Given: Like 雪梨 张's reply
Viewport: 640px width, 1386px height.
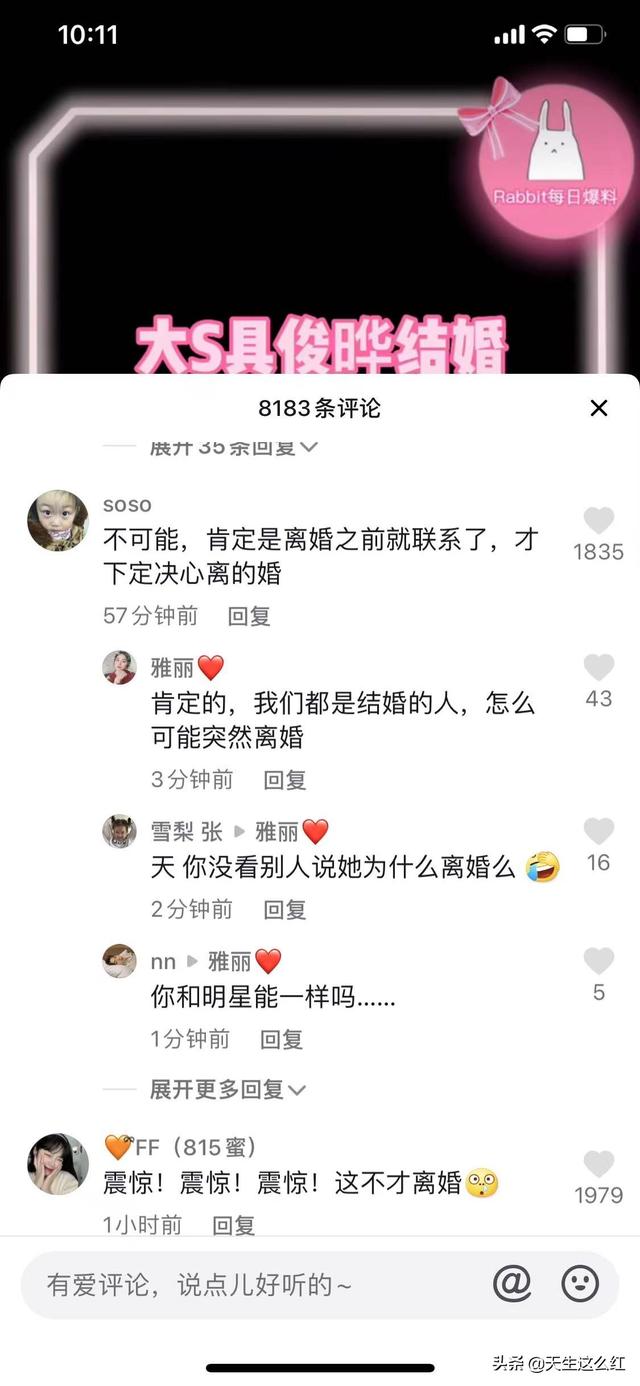Looking at the screenshot, I should (x=598, y=832).
